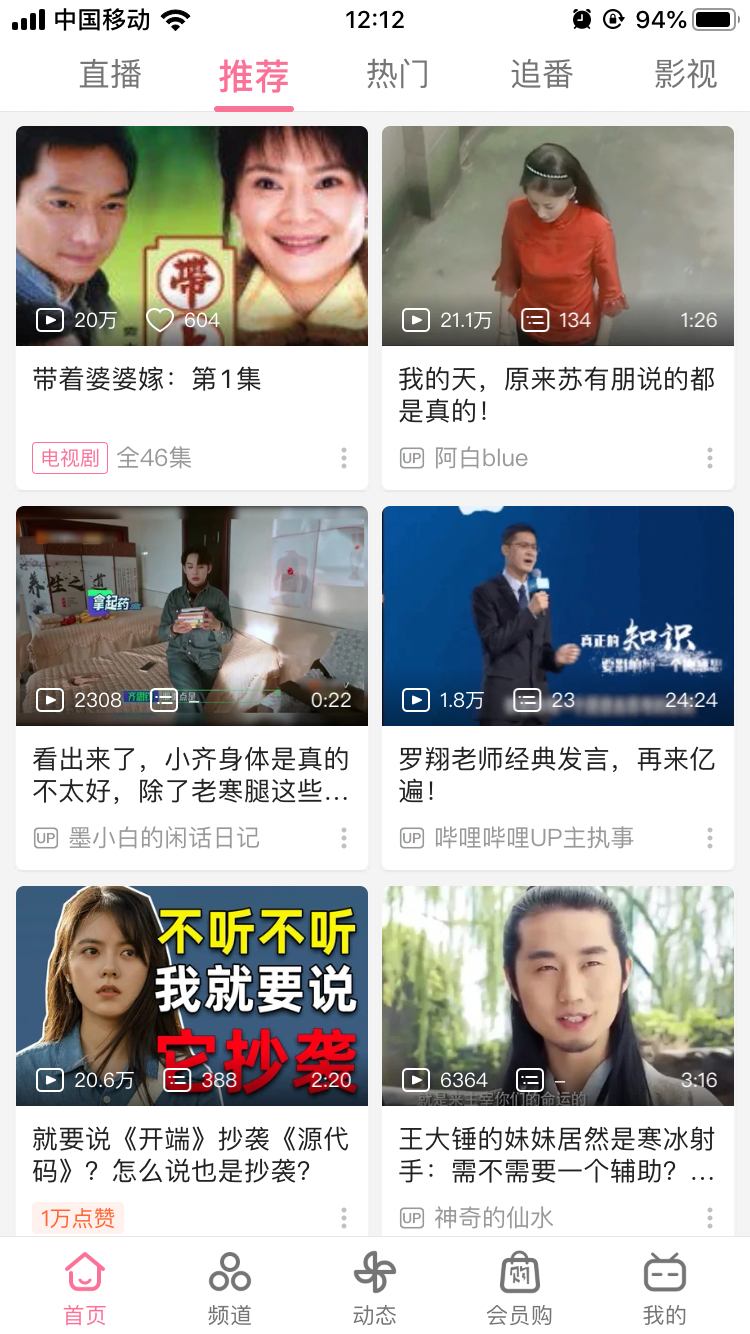Open the 我的 profile tab
The width and height of the screenshot is (750, 1334).
coord(664,1288)
